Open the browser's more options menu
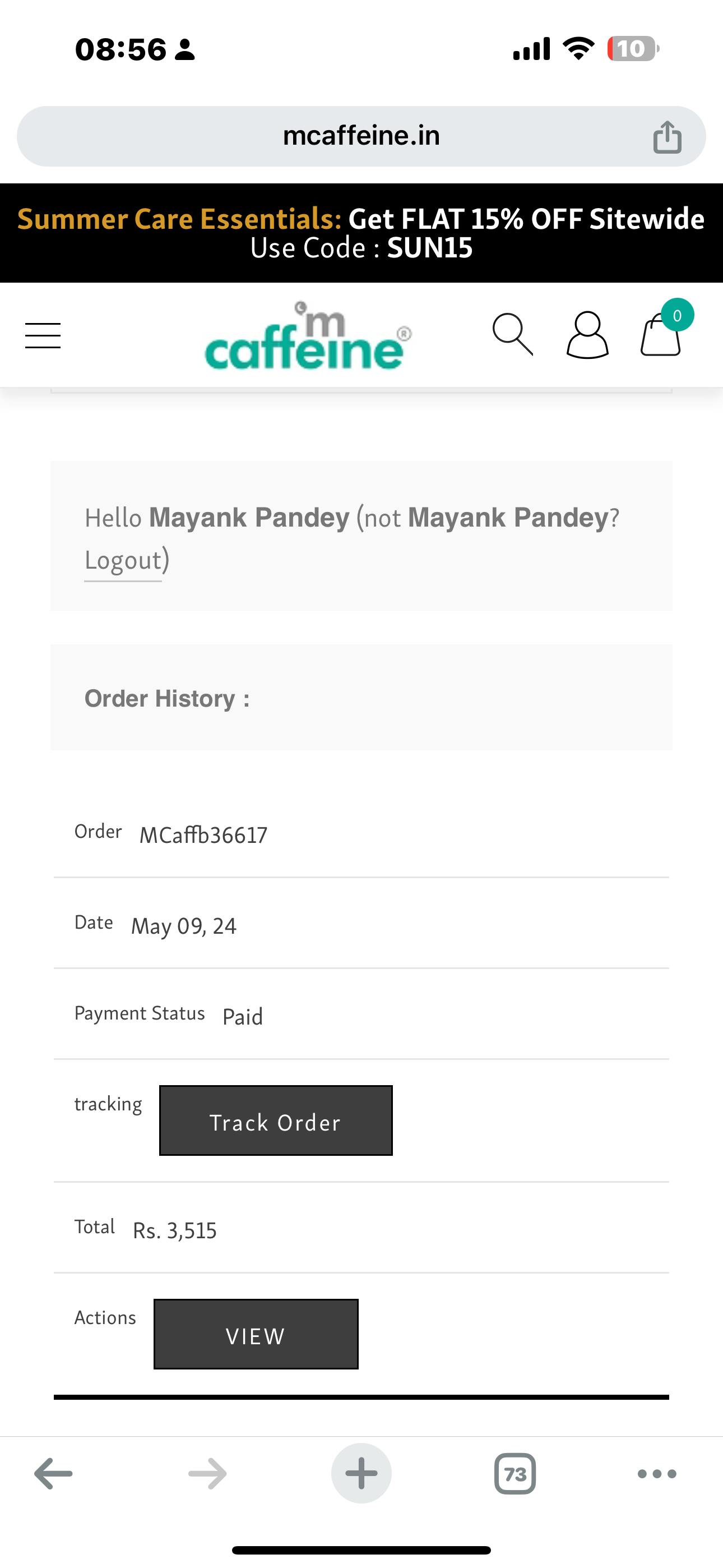This screenshot has width=723, height=1568. 657,1474
